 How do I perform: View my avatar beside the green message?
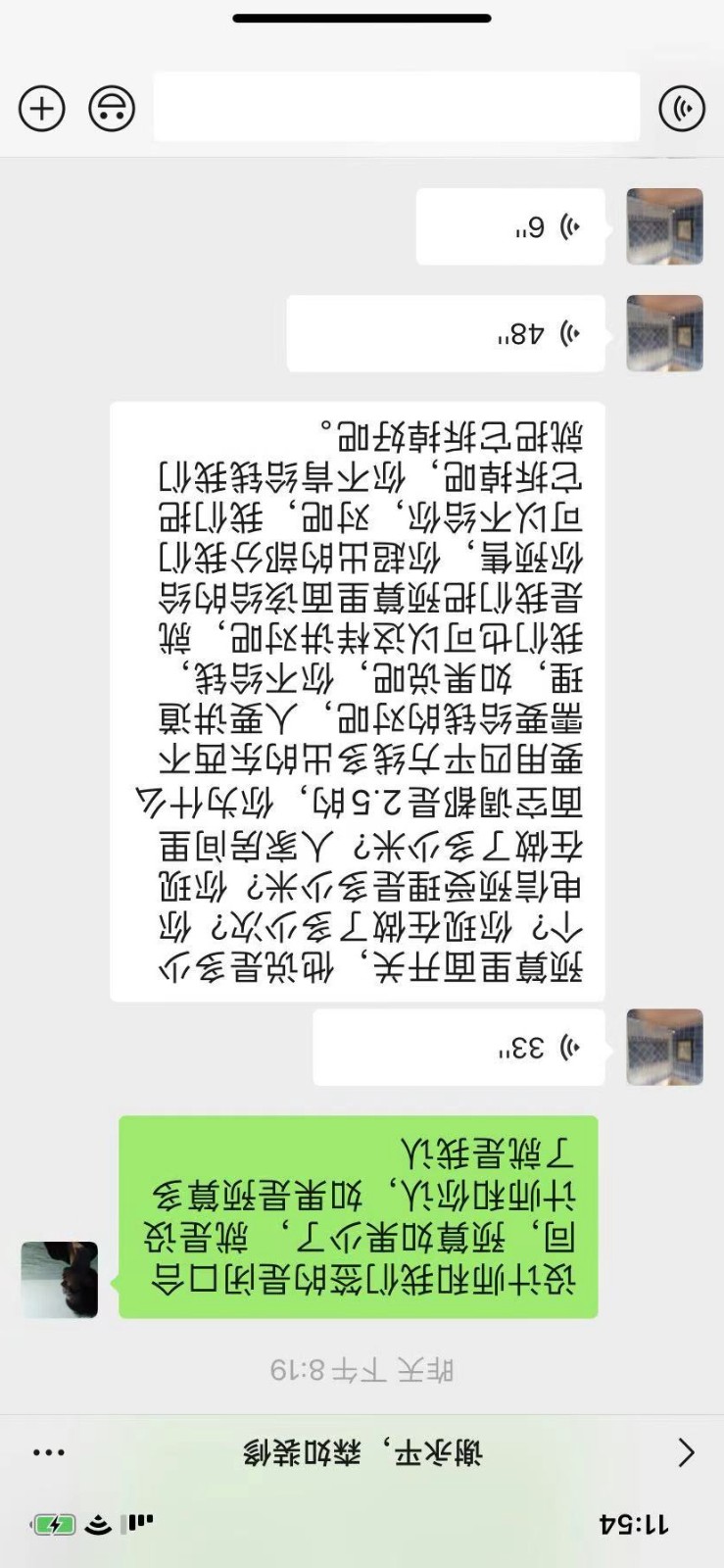60,1280
